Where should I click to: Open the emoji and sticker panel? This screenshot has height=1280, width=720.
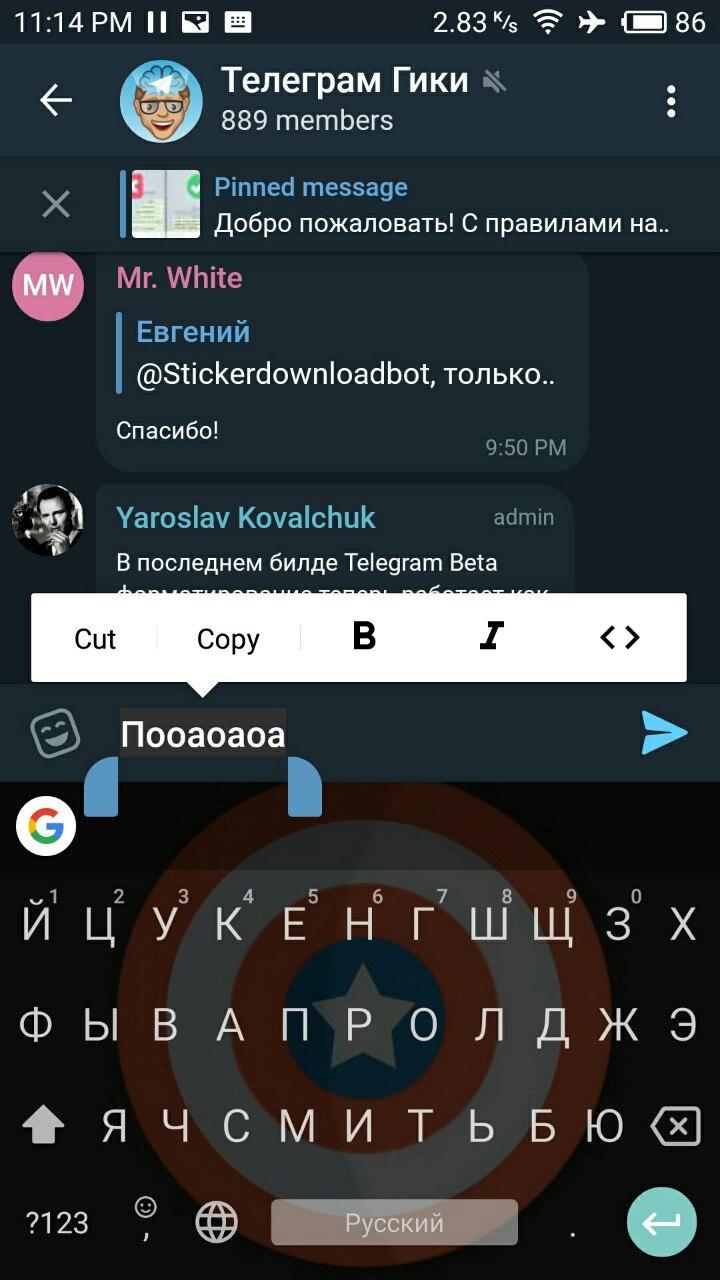click(x=55, y=733)
